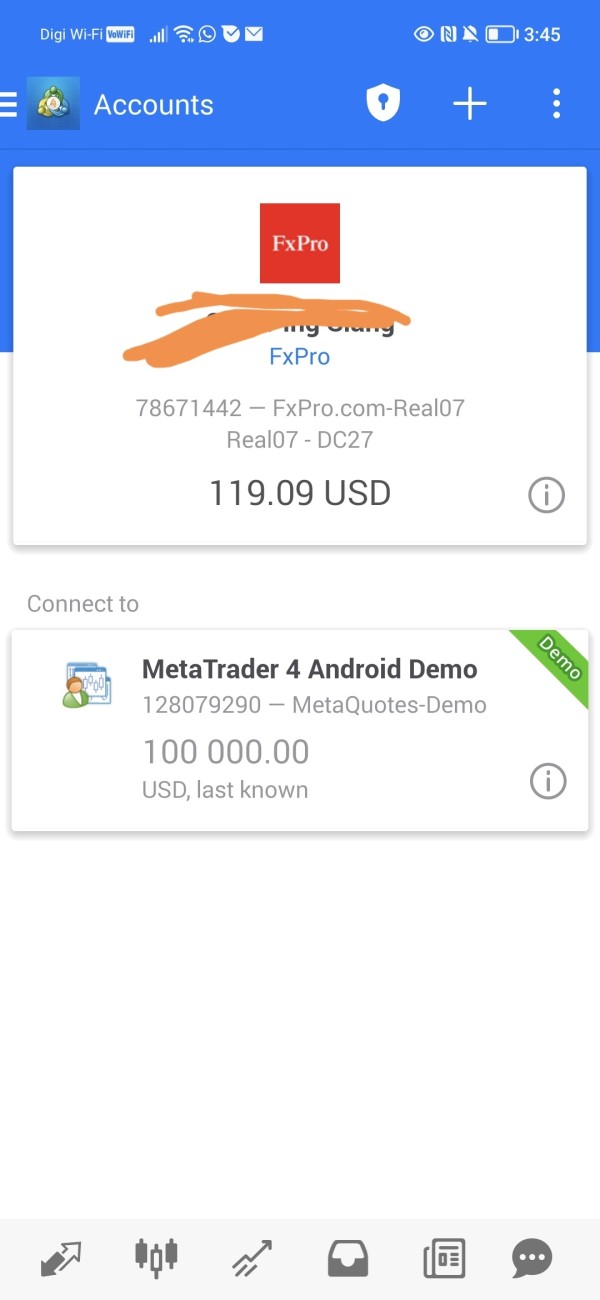Open the Trade tab with rising arrows
The image size is (600, 1300).
[252, 1258]
